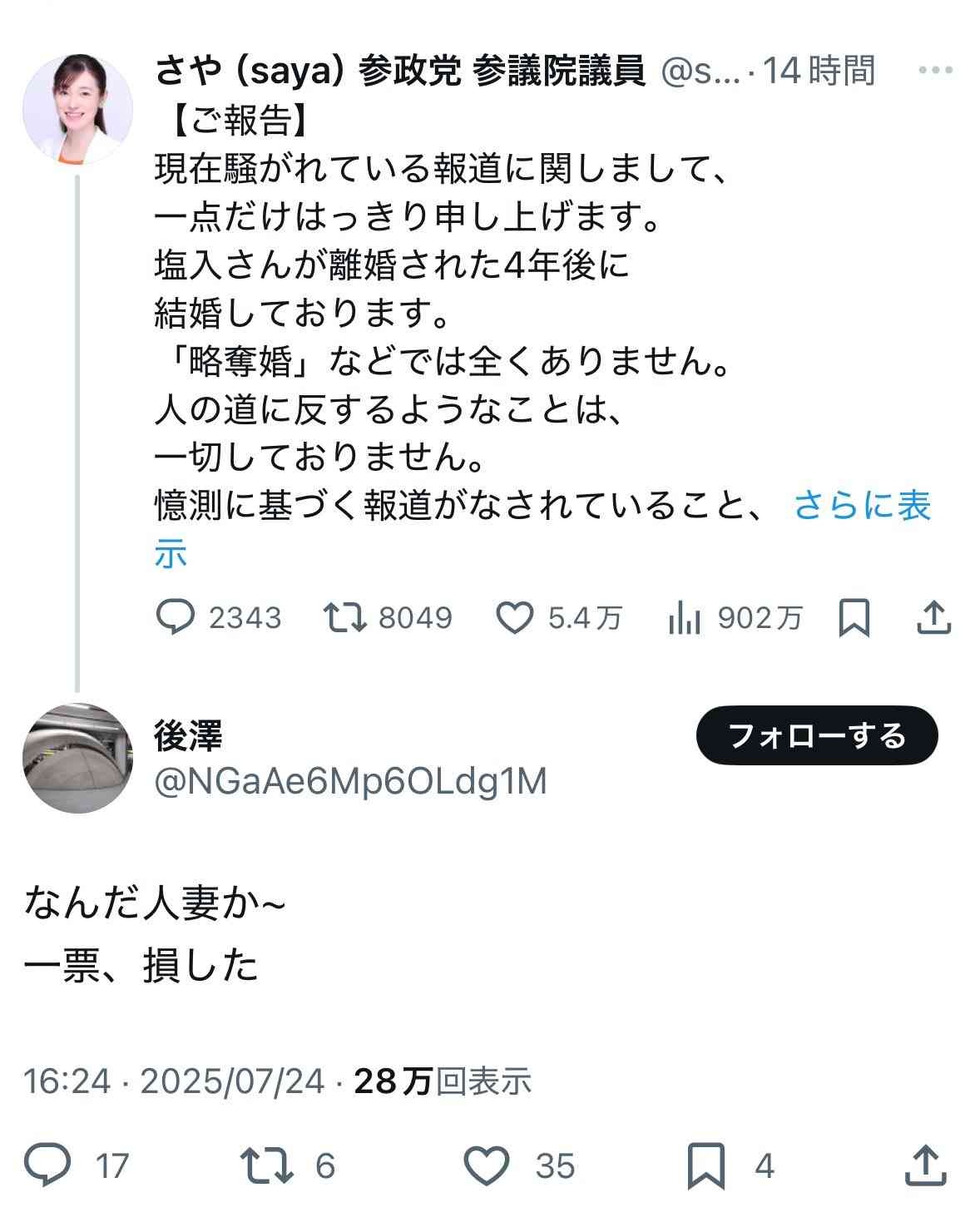Share saya's post

click(933, 618)
